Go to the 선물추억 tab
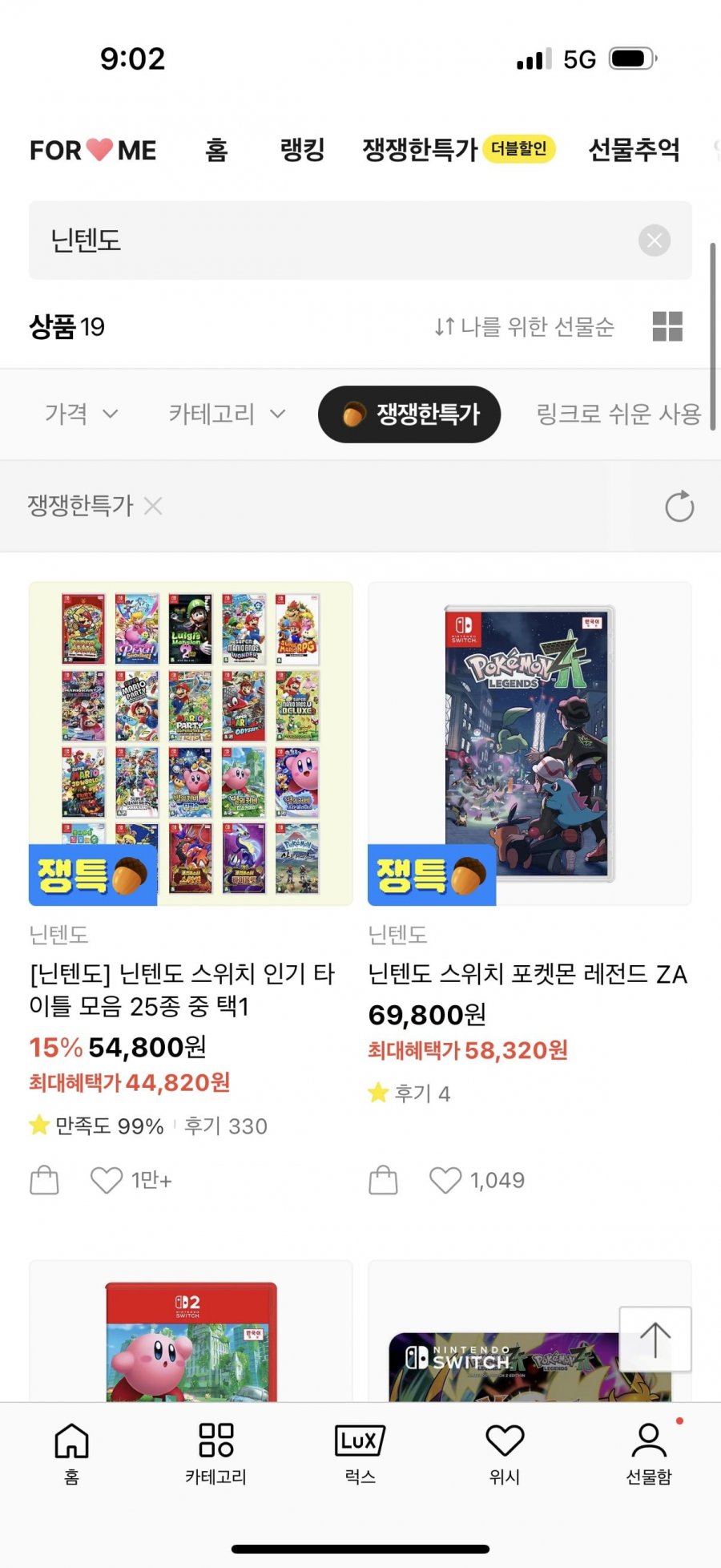 634,150
